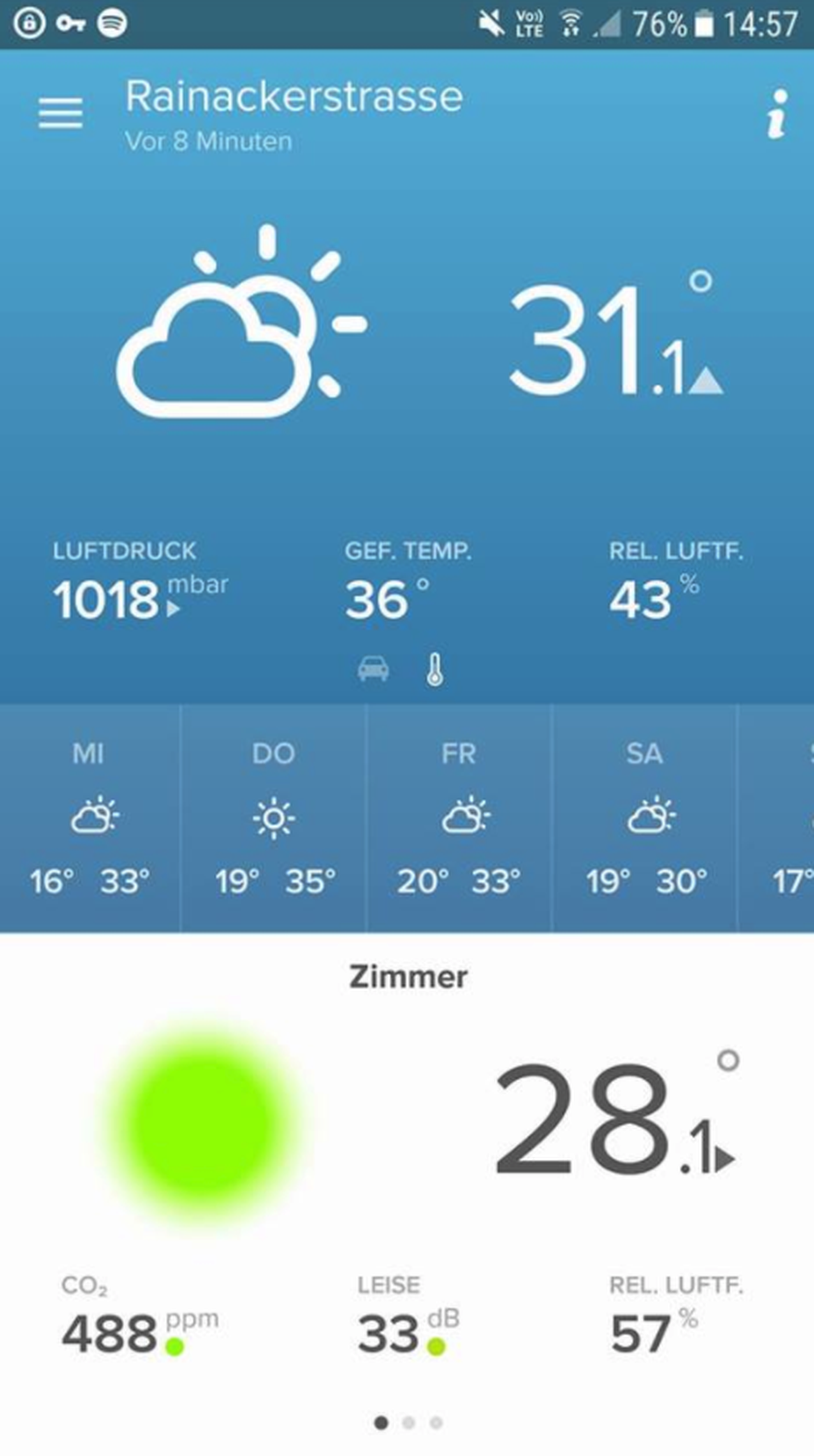Open the hamburger drawer menu
This screenshot has width=814, height=1456.
pos(60,113)
